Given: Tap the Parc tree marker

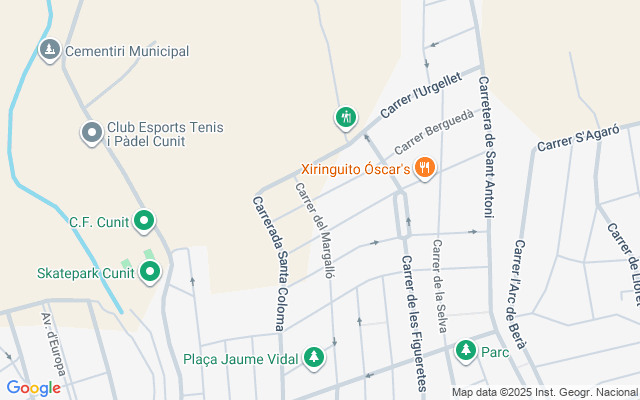Looking at the screenshot, I should pyautogui.click(x=466, y=351).
